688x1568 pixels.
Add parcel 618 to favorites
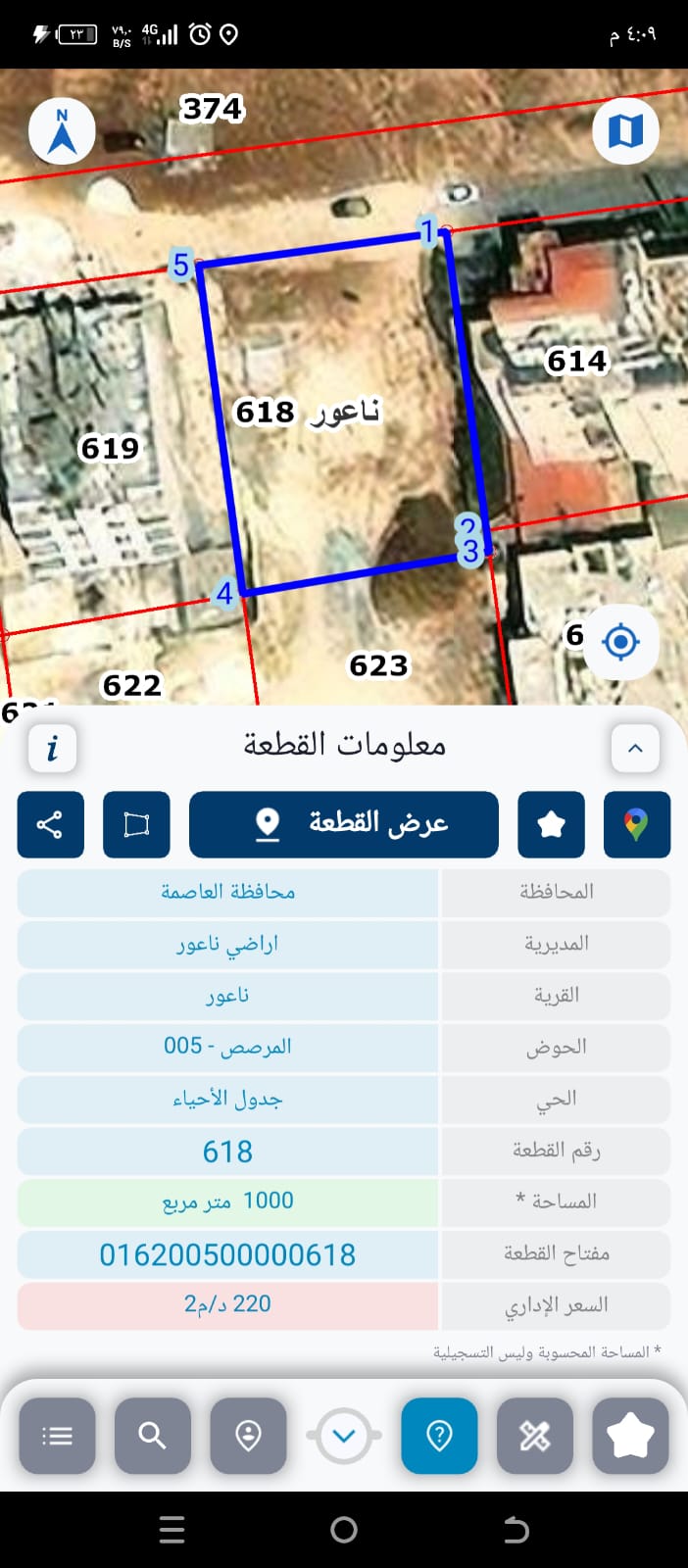pos(551,824)
